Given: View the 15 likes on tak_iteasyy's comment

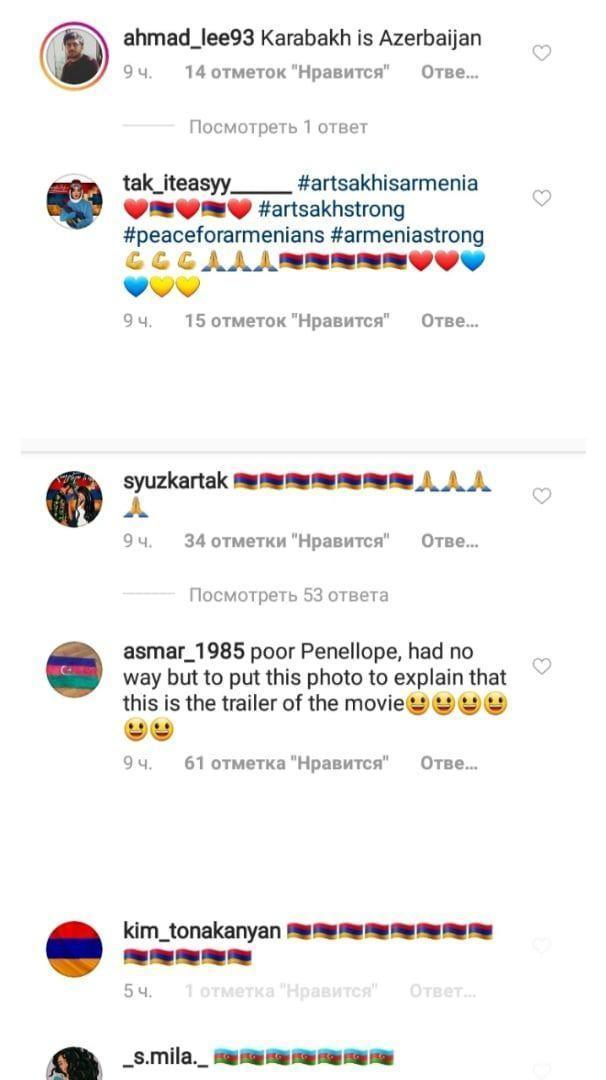Looking at the screenshot, I should point(287,320).
